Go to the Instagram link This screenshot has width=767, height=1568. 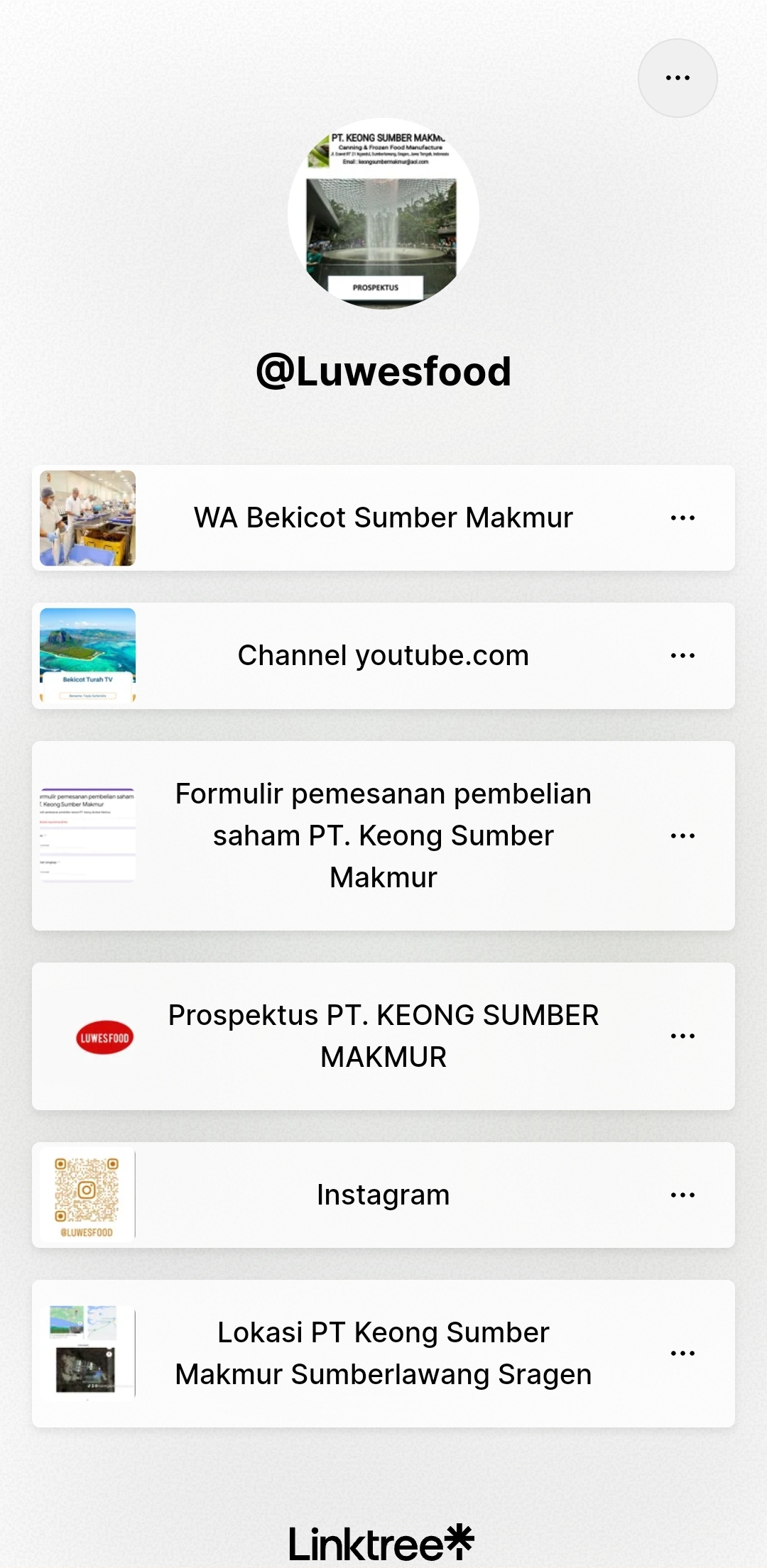click(383, 1195)
